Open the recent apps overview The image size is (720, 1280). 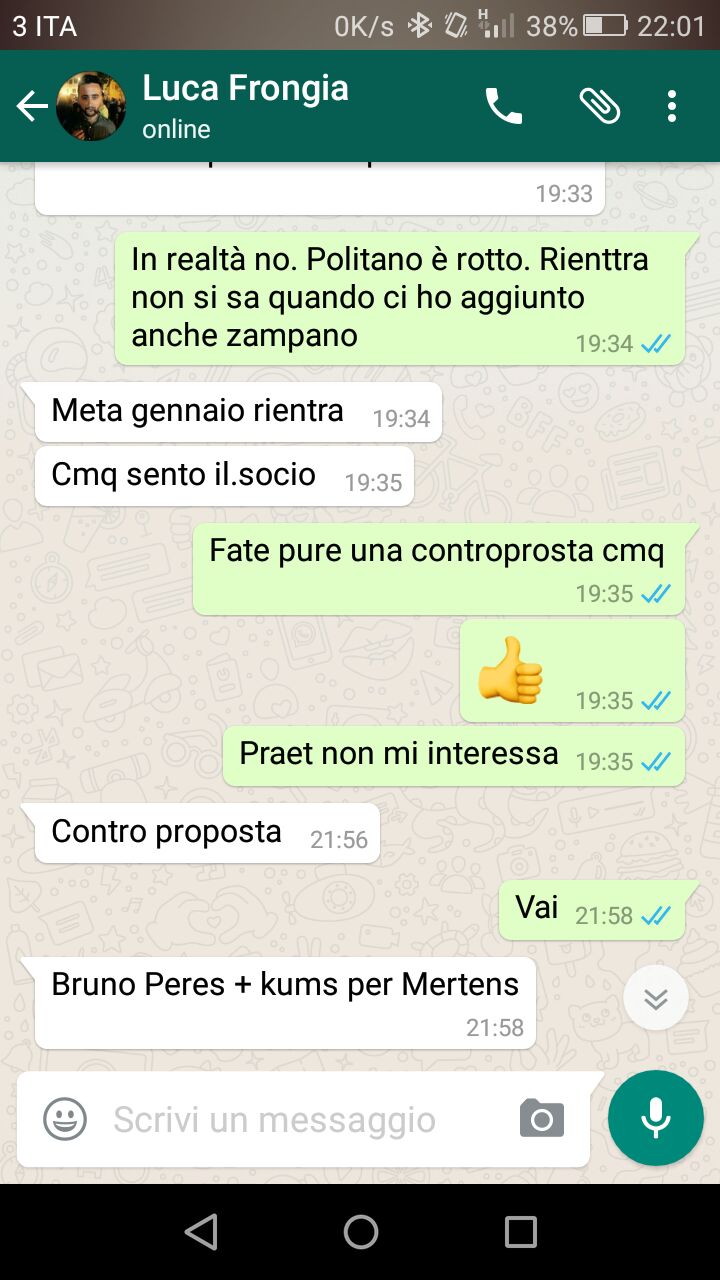[520, 1232]
